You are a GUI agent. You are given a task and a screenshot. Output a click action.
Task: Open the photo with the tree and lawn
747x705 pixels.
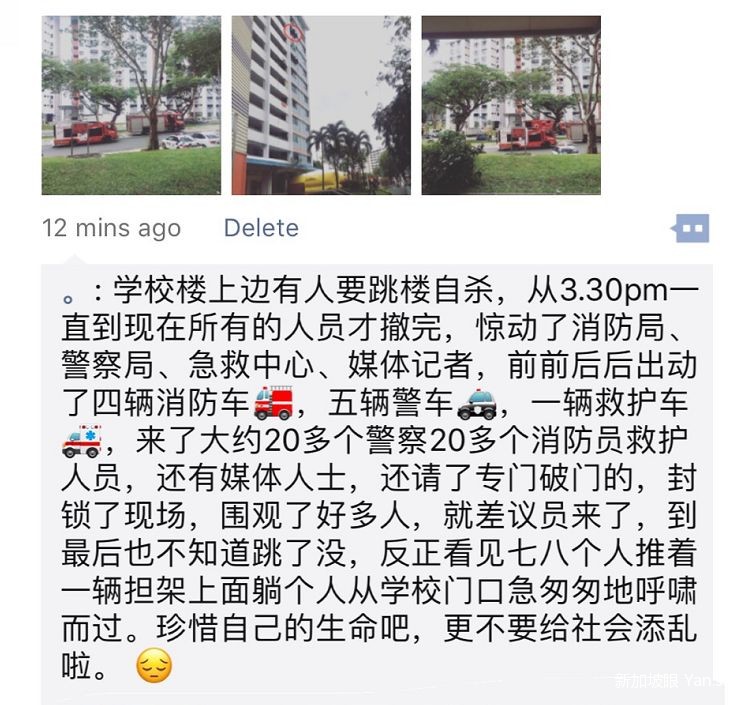tap(511, 105)
